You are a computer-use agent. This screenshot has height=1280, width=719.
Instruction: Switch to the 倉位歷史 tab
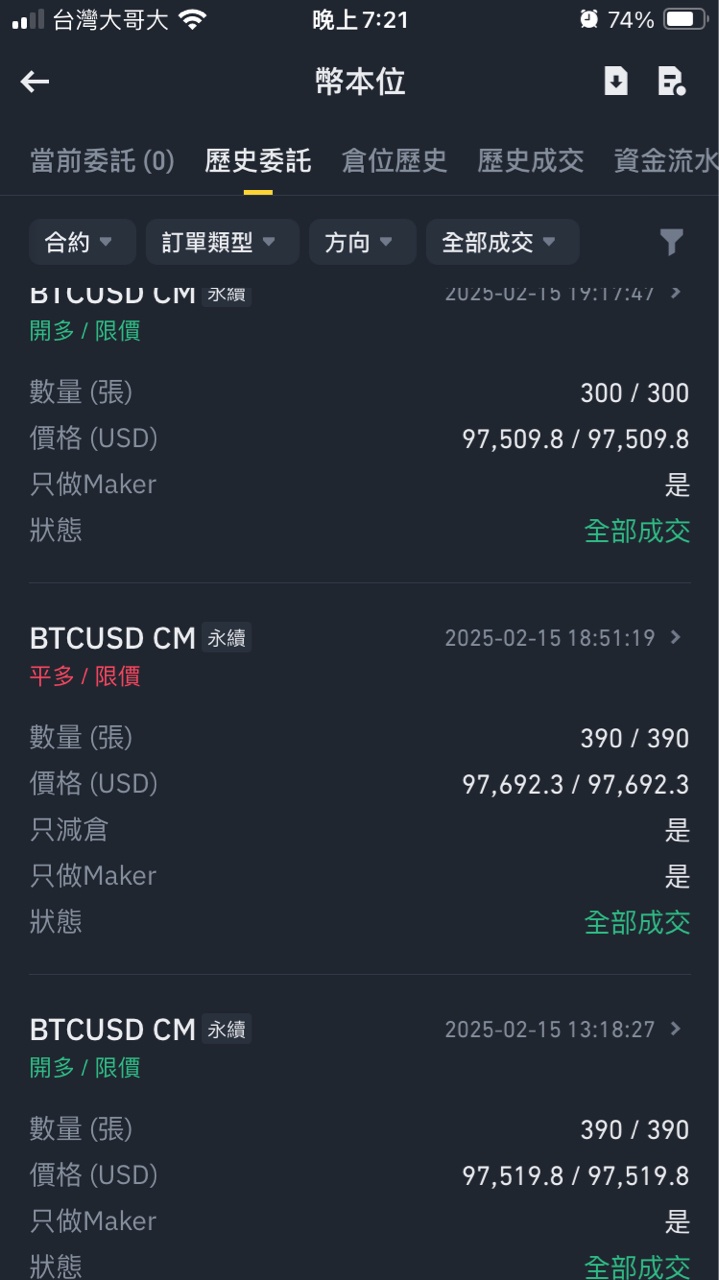click(394, 161)
